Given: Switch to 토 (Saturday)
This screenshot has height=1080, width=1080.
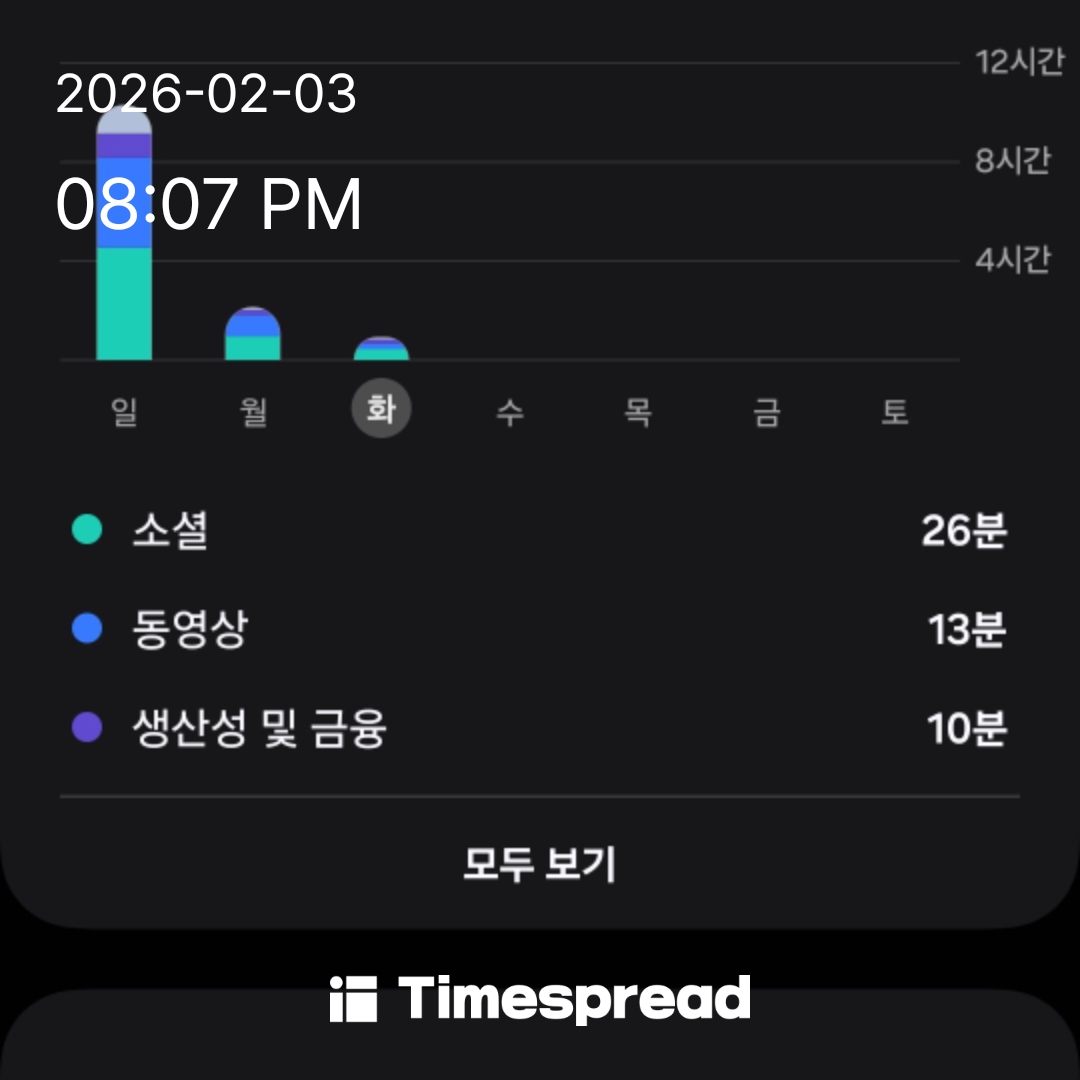Looking at the screenshot, I should 895,411.
